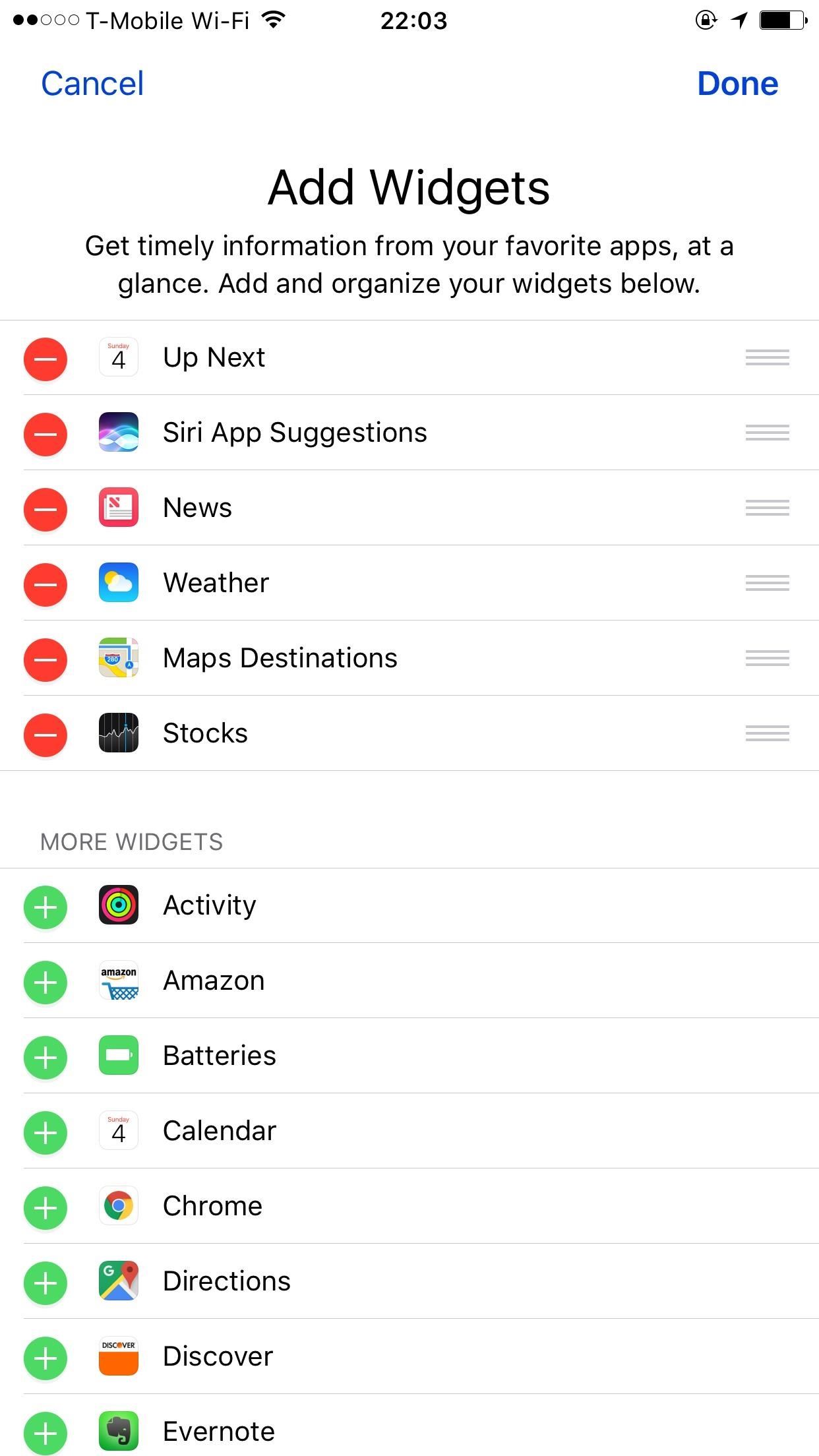The width and height of the screenshot is (819, 1456).
Task: Confirm changes with Done
Action: click(737, 84)
